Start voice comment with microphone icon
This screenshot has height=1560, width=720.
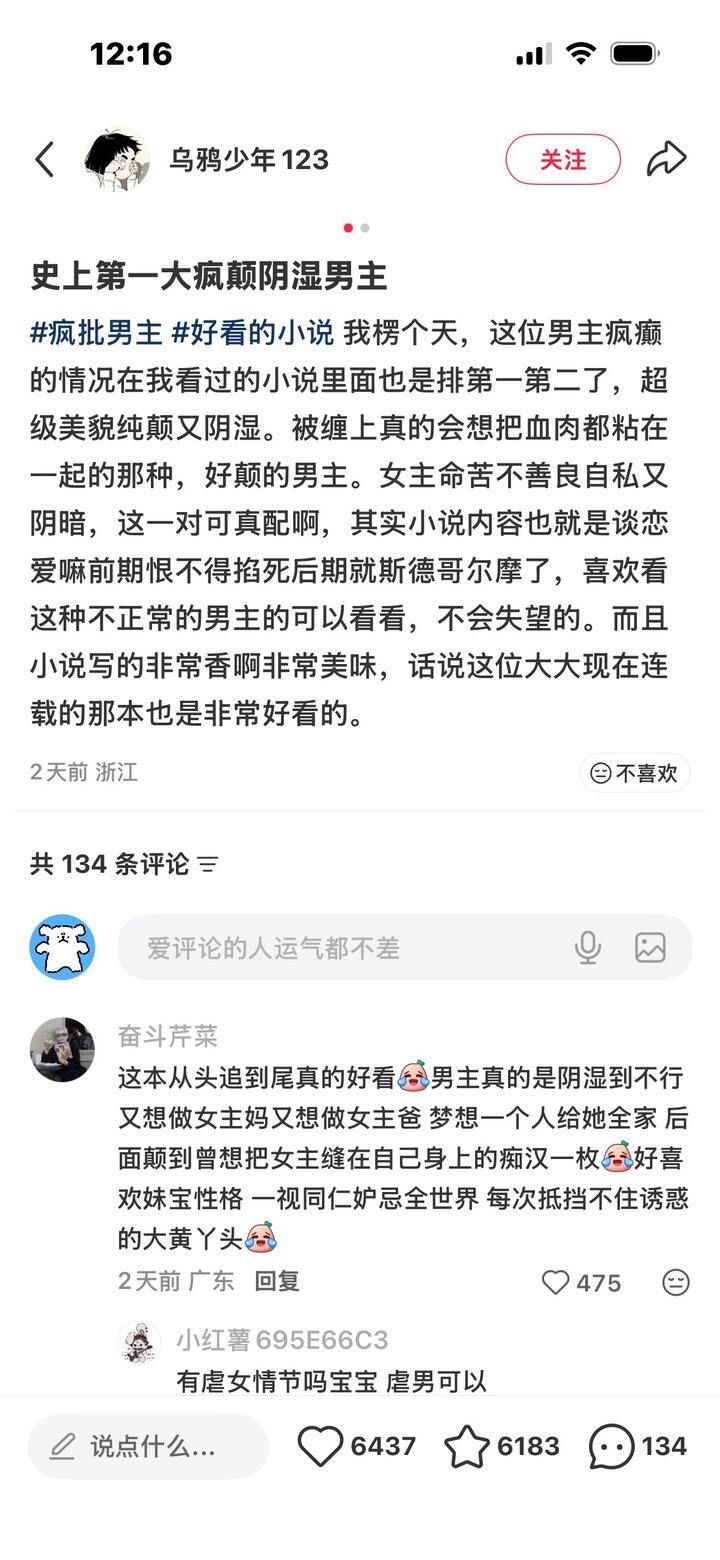588,948
